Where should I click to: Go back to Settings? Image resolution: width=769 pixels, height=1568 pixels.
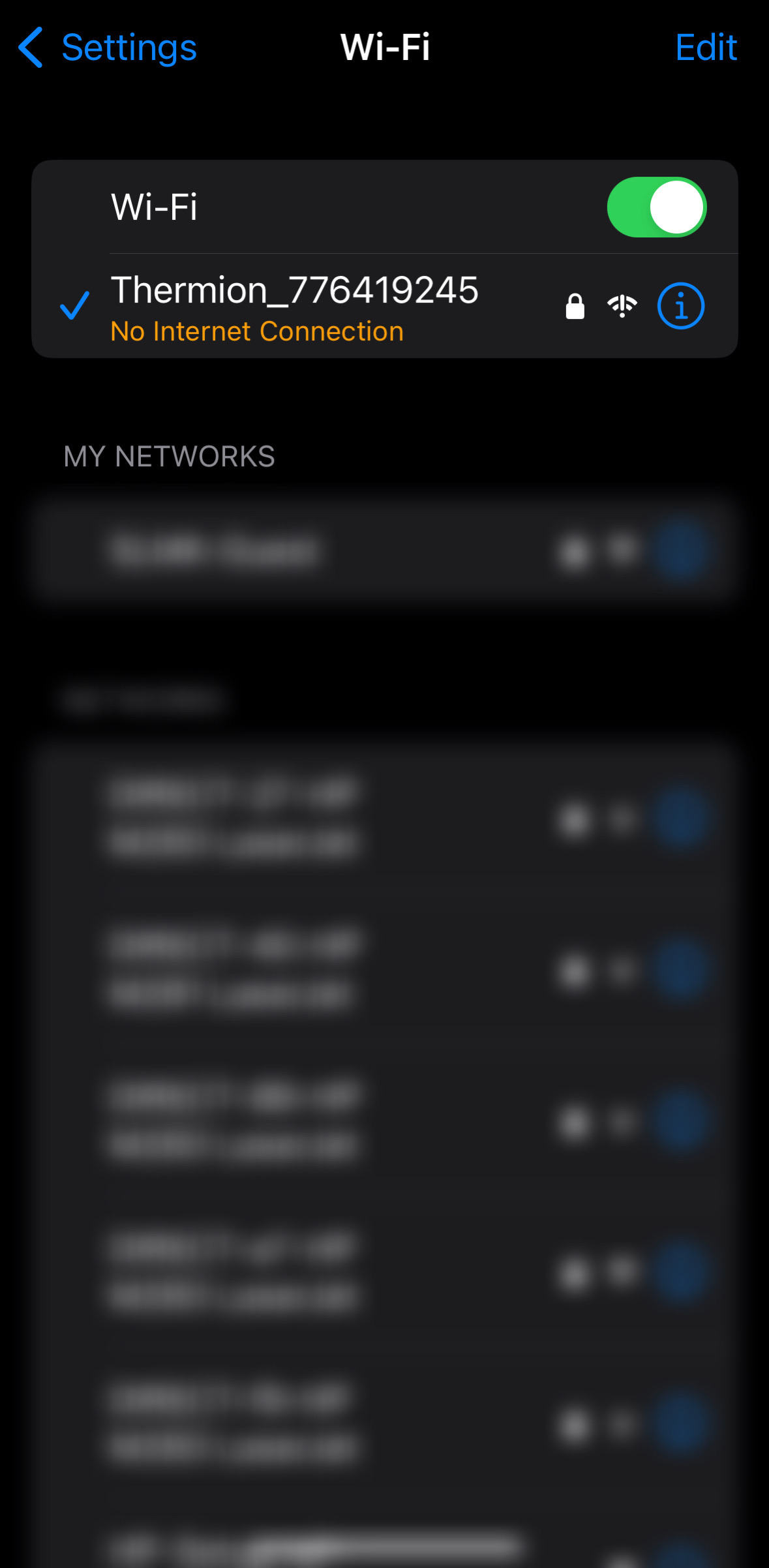tap(108, 48)
